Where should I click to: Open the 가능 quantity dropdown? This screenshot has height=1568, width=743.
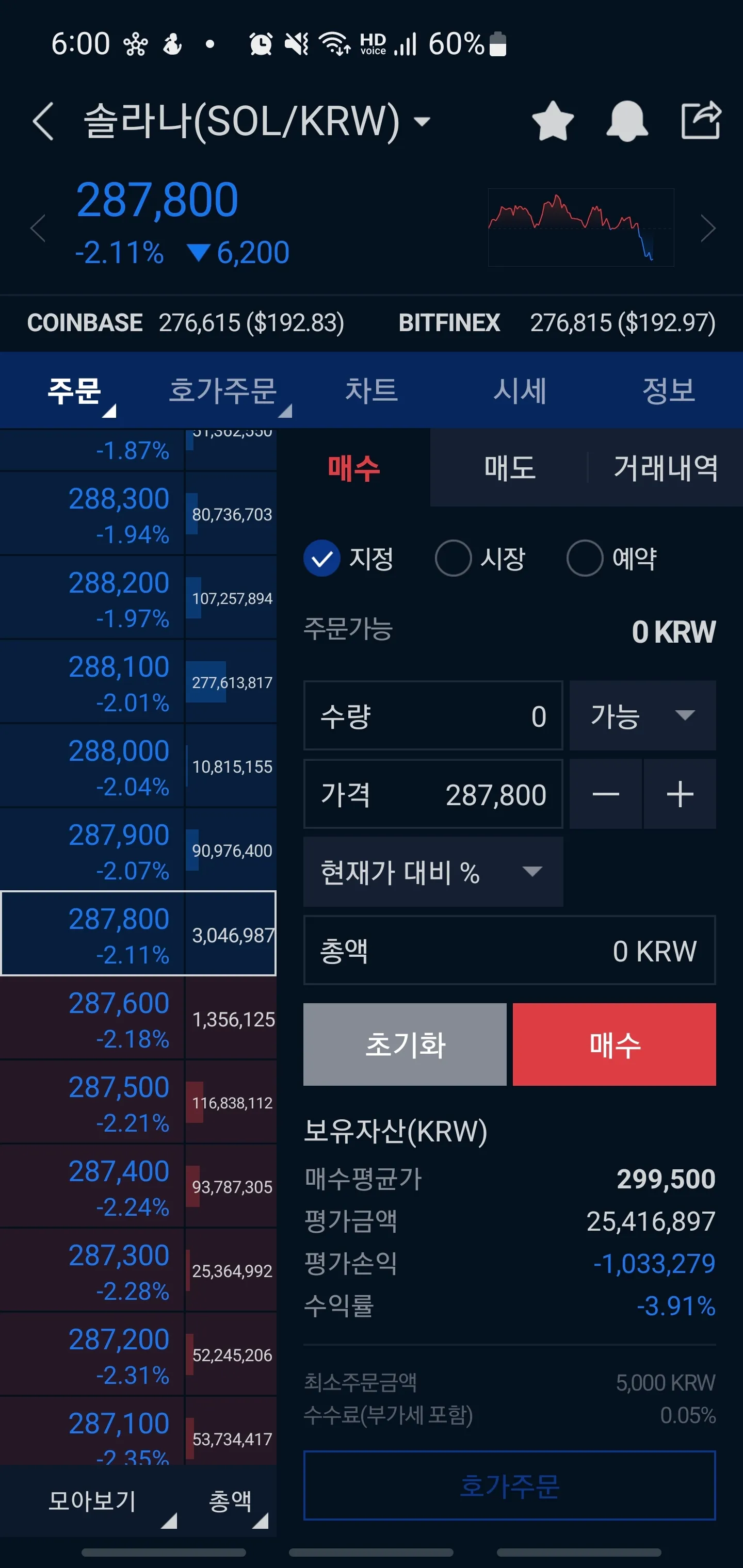click(642, 716)
